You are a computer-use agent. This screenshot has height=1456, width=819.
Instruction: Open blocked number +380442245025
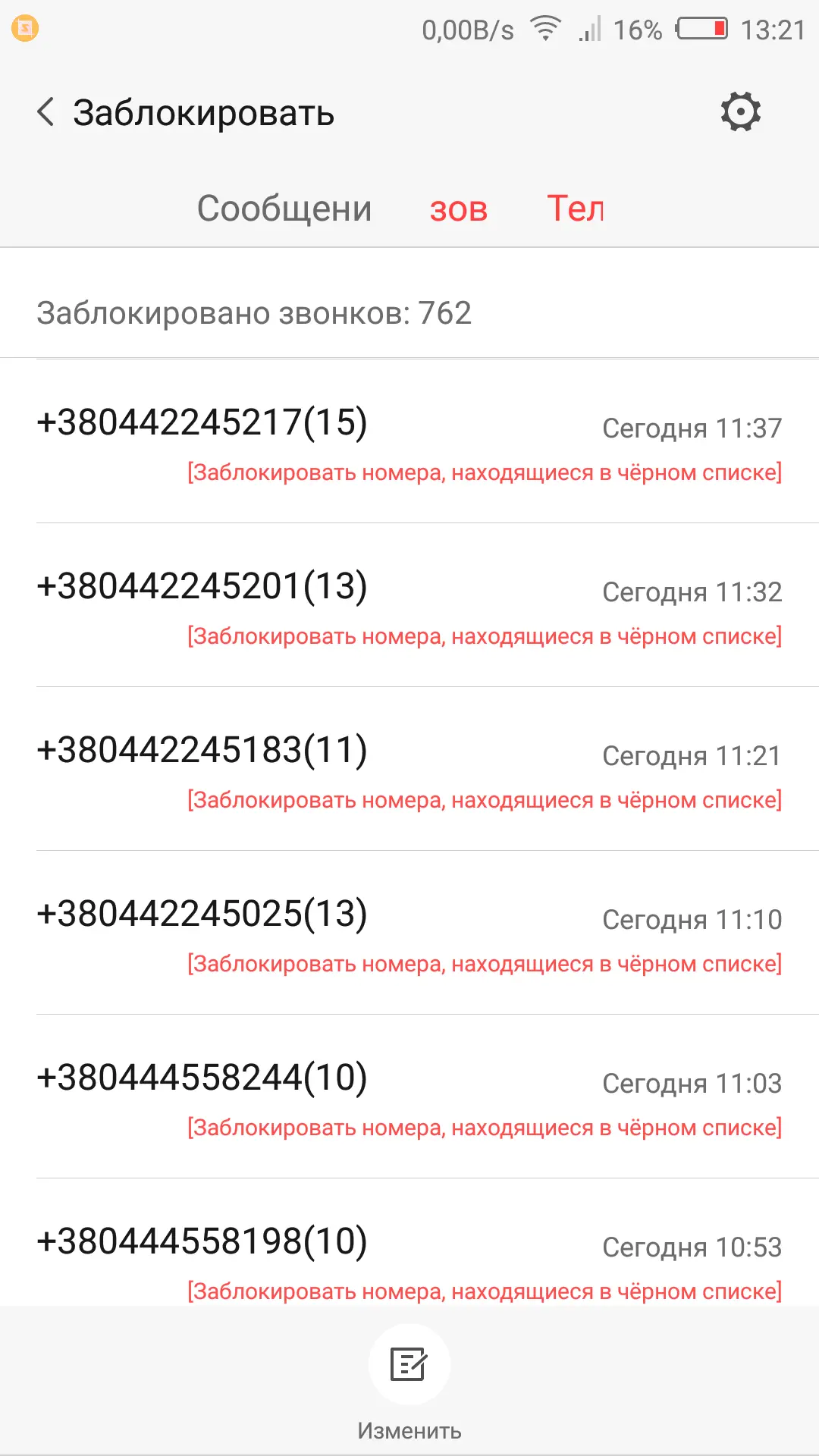409,934
